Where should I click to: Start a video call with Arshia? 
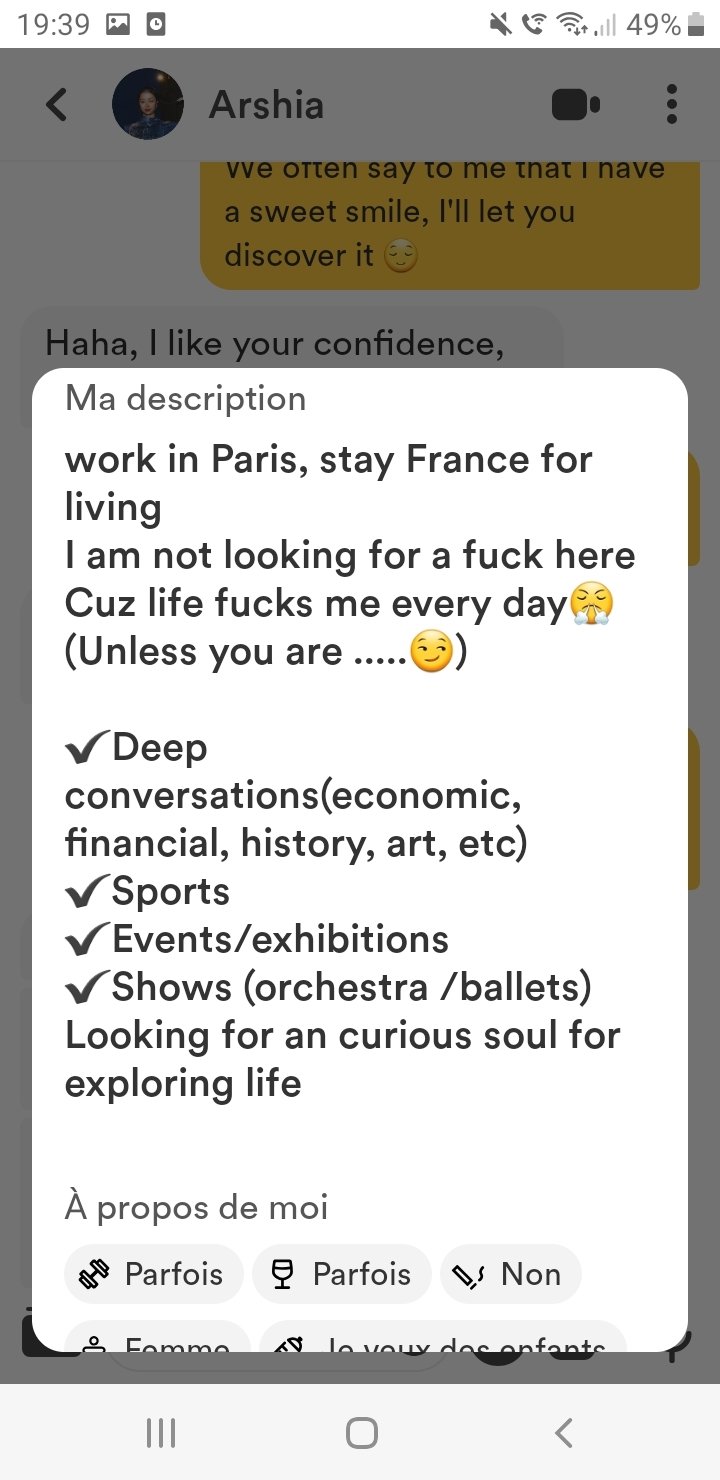(575, 105)
